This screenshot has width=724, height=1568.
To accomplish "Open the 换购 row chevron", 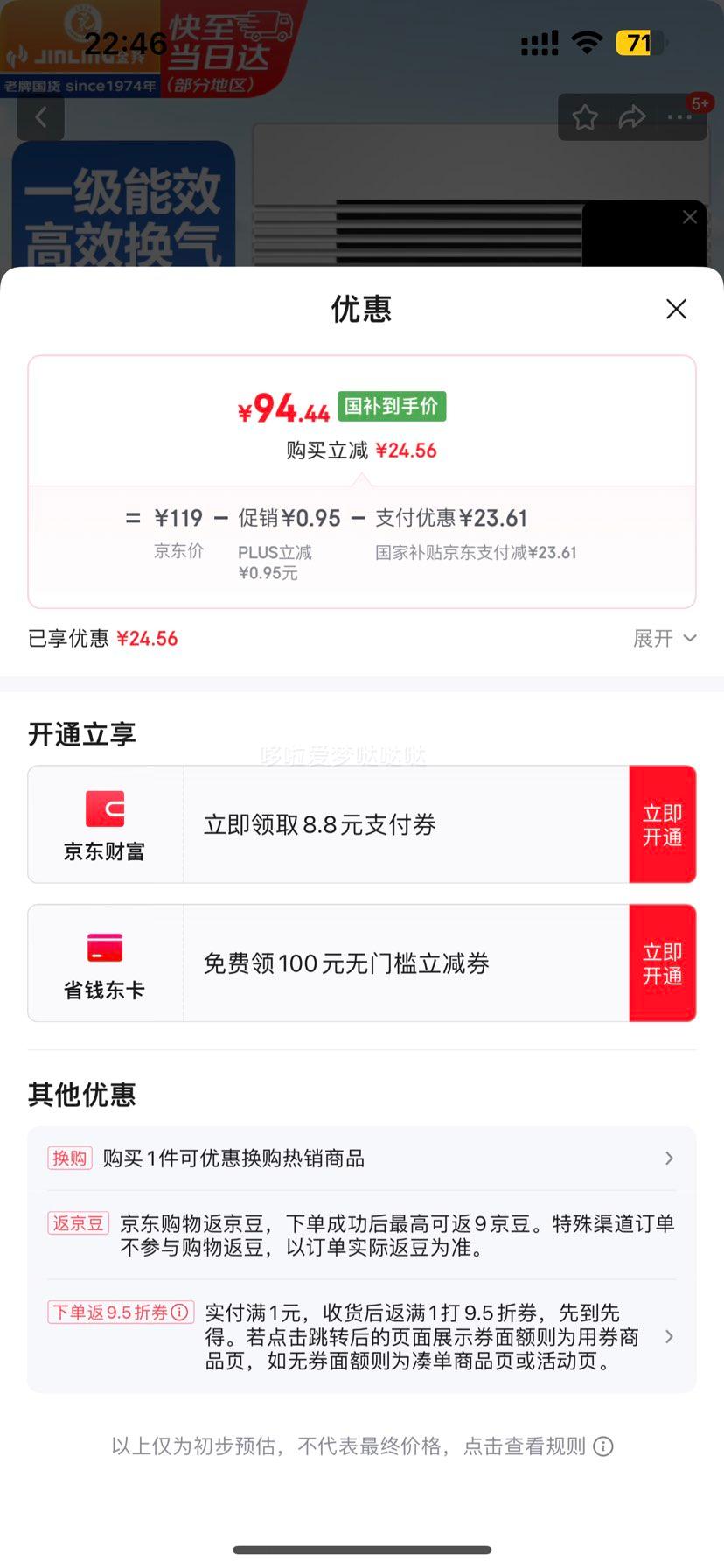I will tap(669, 1158).
